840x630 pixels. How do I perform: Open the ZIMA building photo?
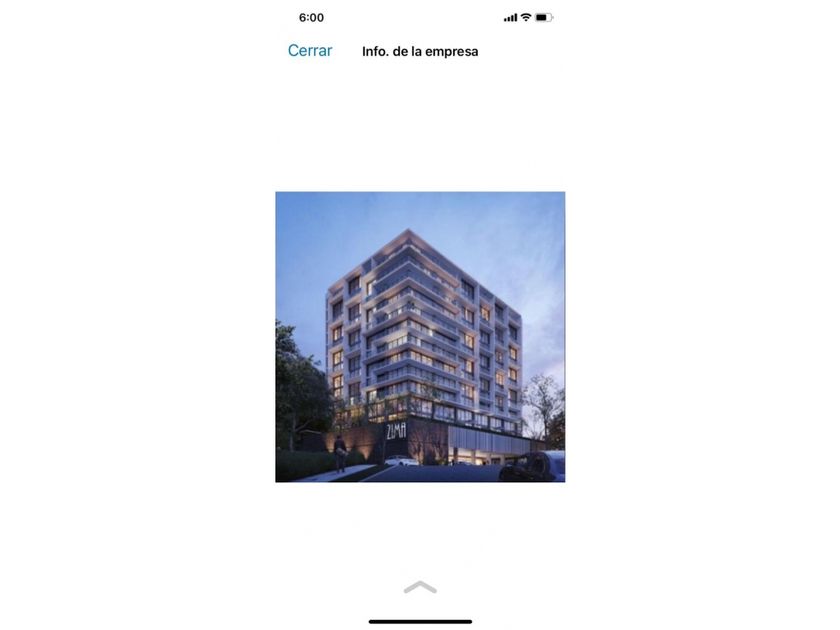point(420,337)
